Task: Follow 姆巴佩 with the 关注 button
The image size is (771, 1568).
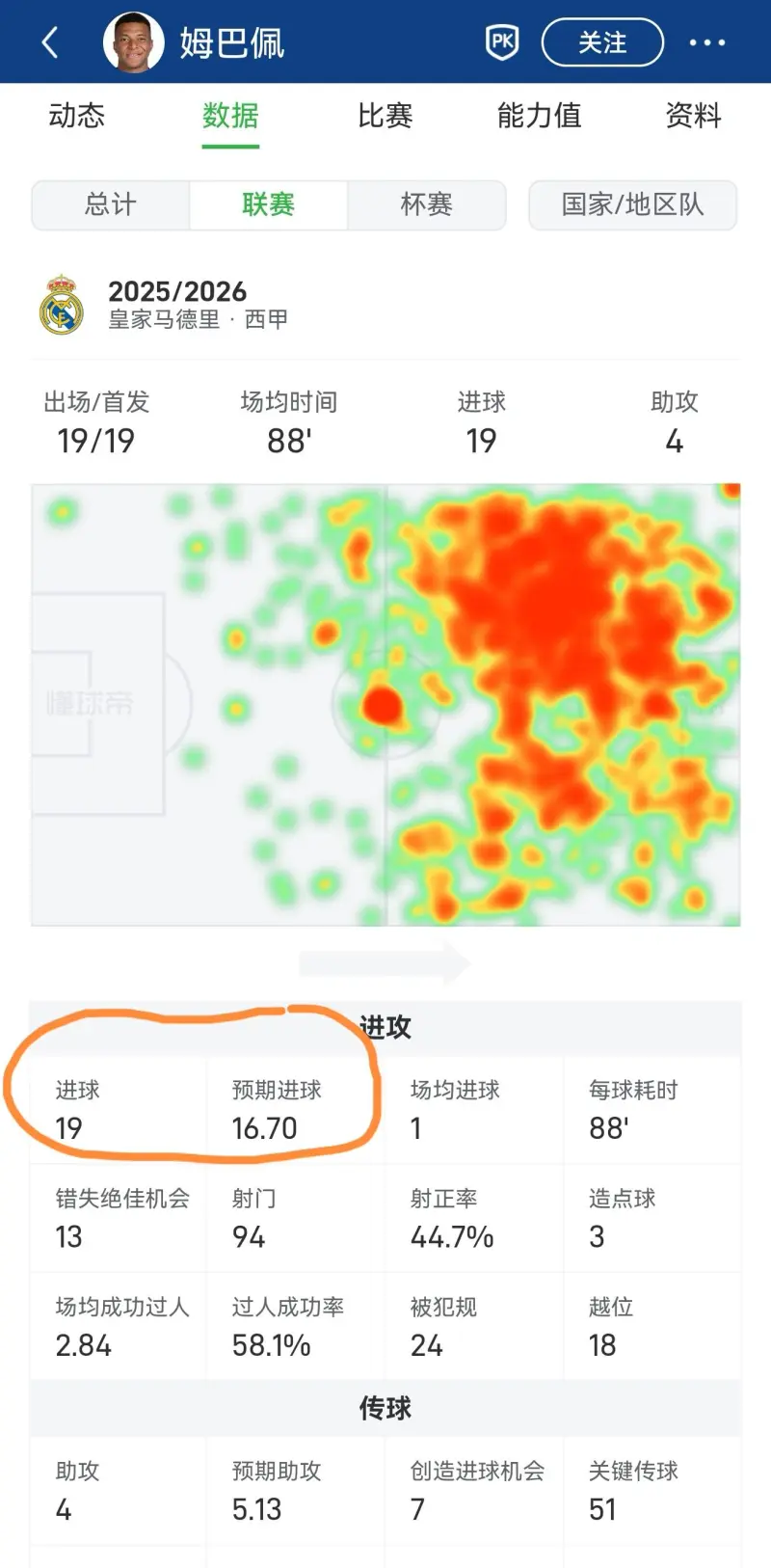Action: (602, 42)
